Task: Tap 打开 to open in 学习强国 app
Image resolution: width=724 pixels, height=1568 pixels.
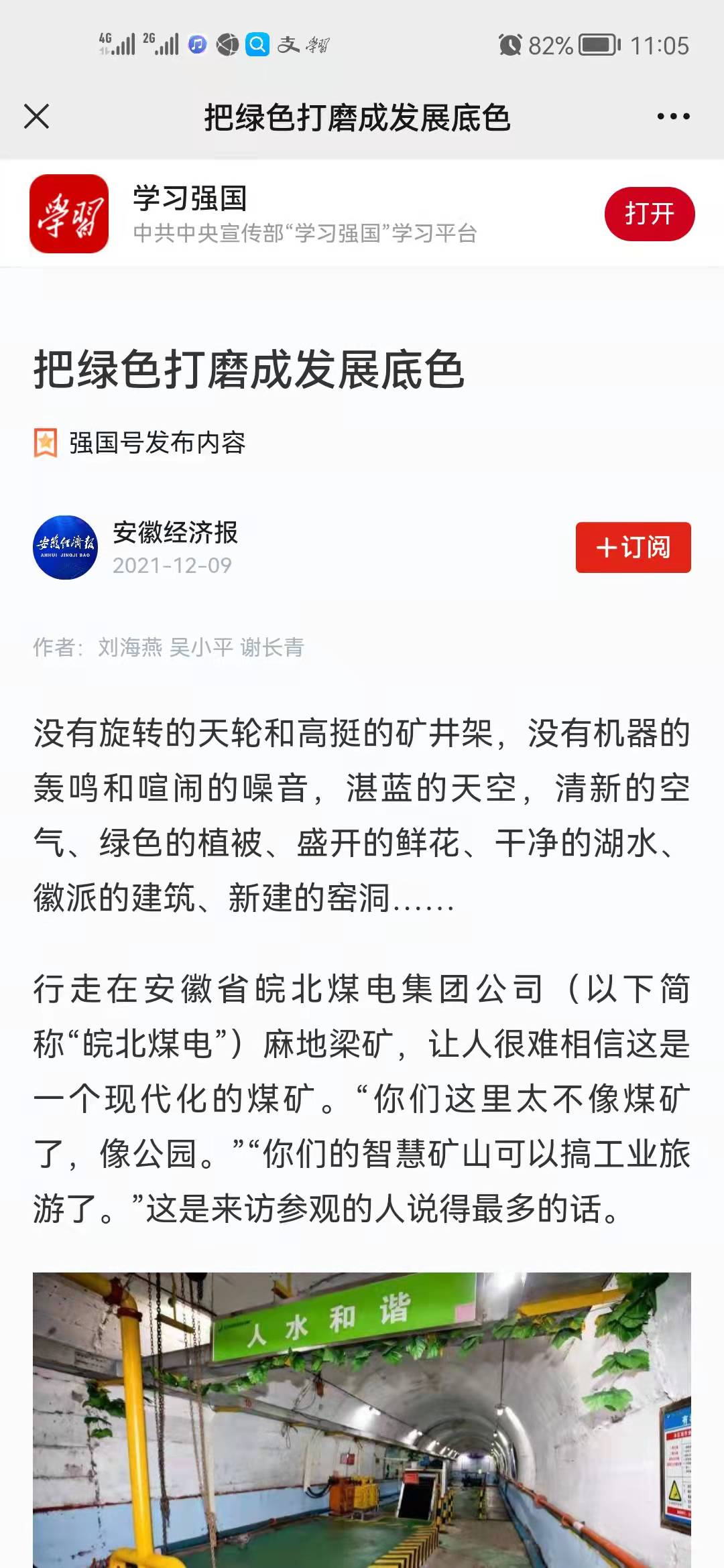Action: tap(649, 214)
